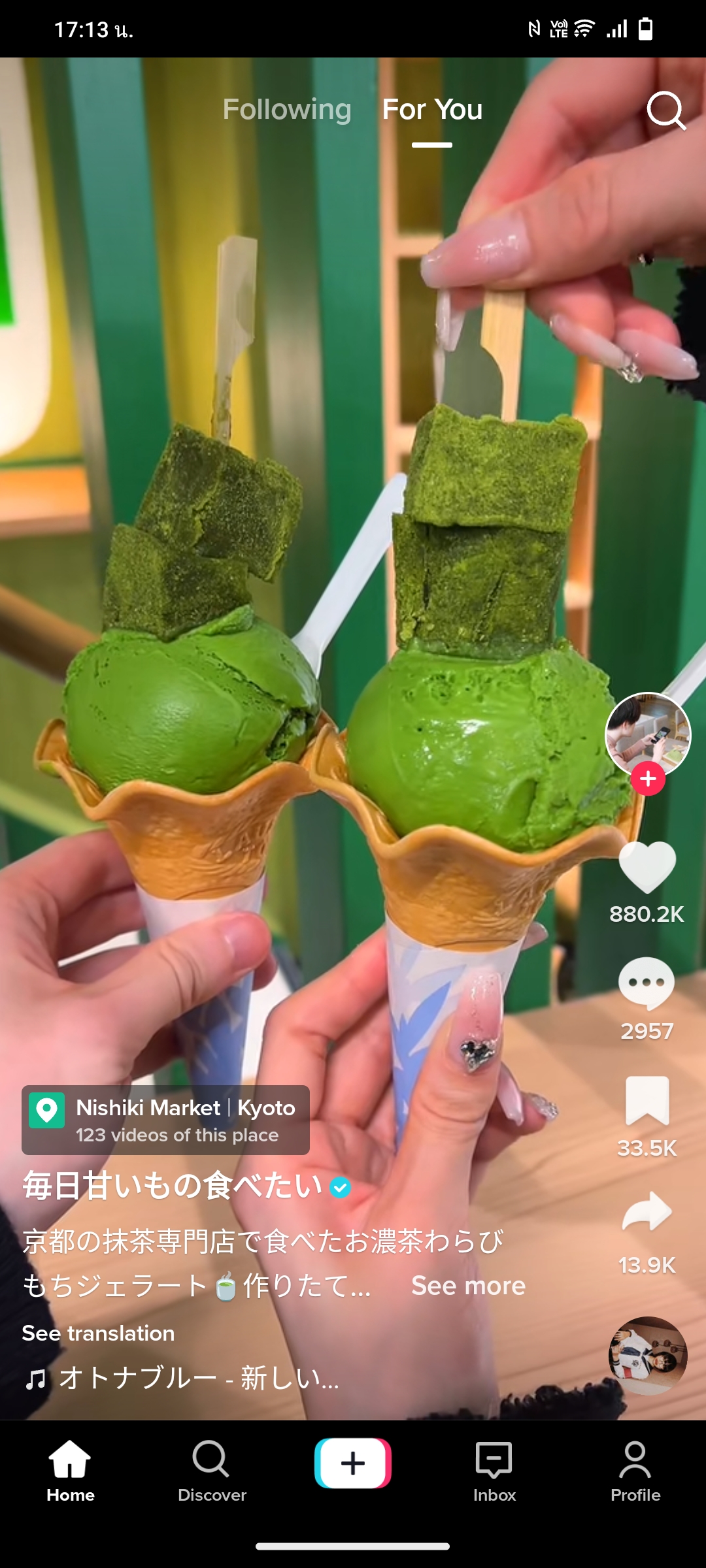
Task: Switch to the Profile tab
Action: [x=635, y=1470]
